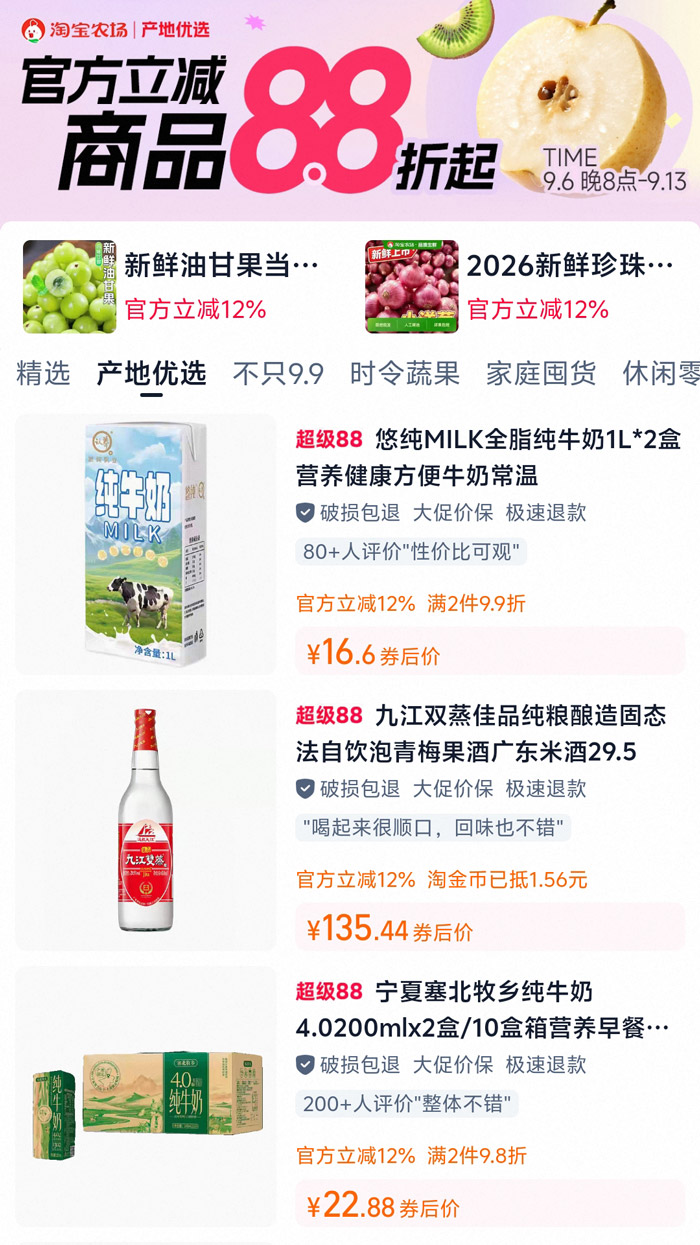Image resolution: width=700 pixels, height=1245 pixels.
Task: View the 九江双蒸 rice wine product
Action: tap(350, 821)
